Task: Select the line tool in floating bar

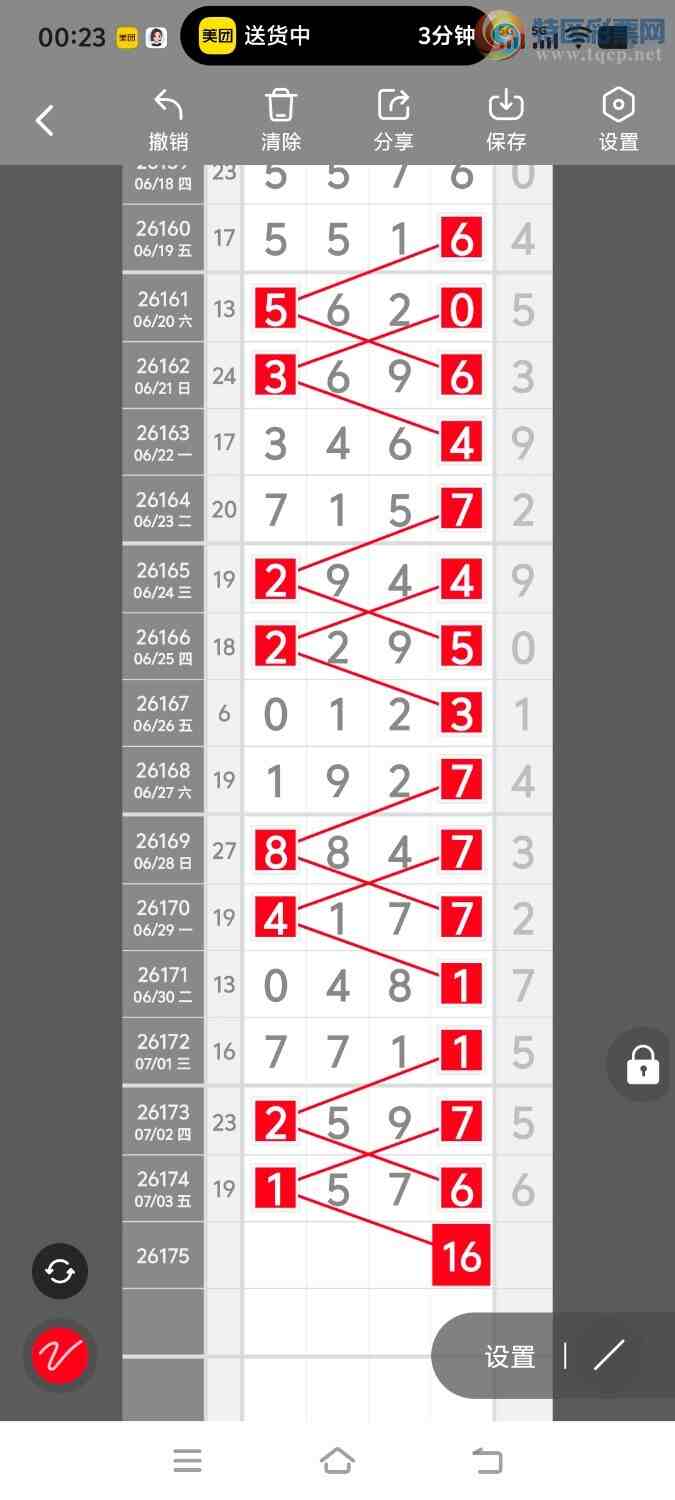Action: pyautogui.click(x=609, y=1356)
